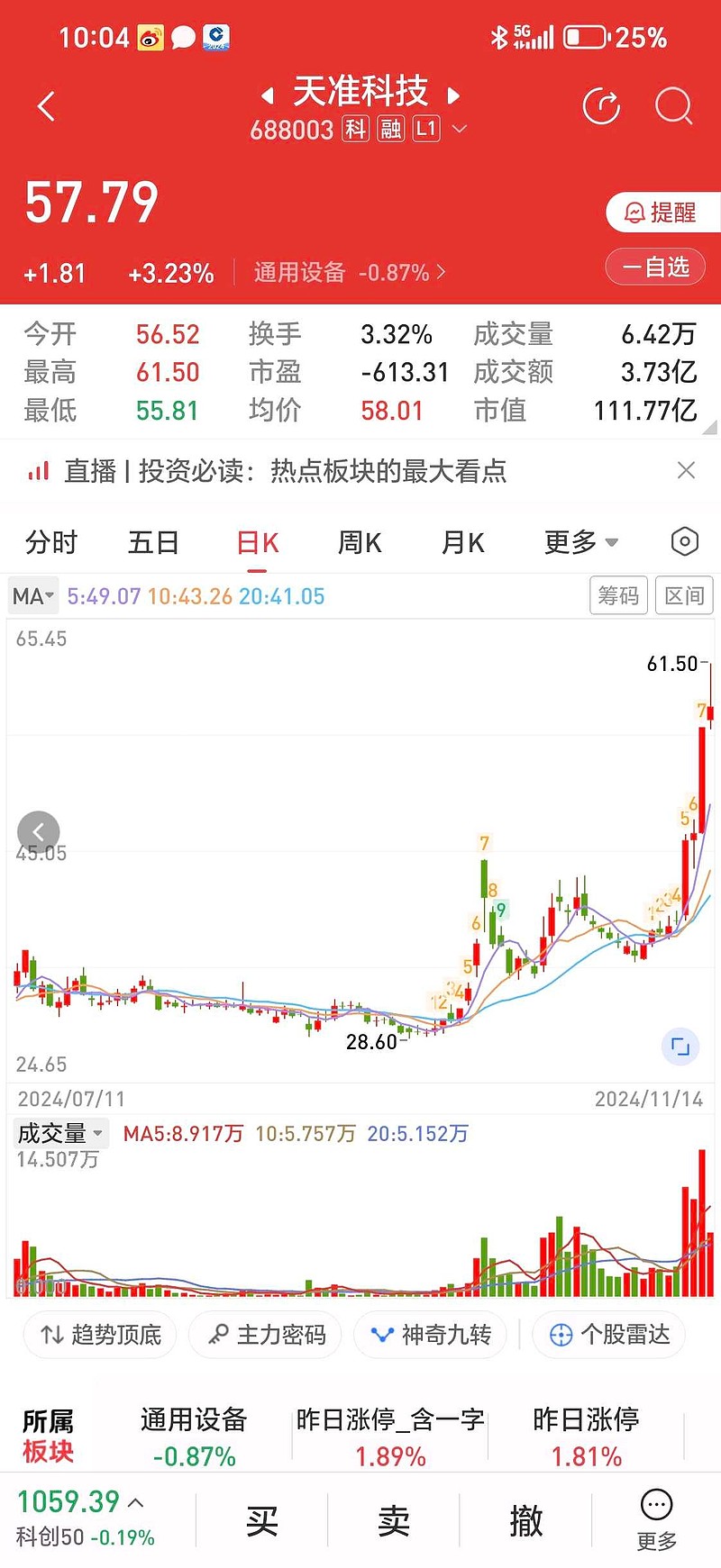Open the 神奇九转 indicator chip

[x=431, y=1334]
